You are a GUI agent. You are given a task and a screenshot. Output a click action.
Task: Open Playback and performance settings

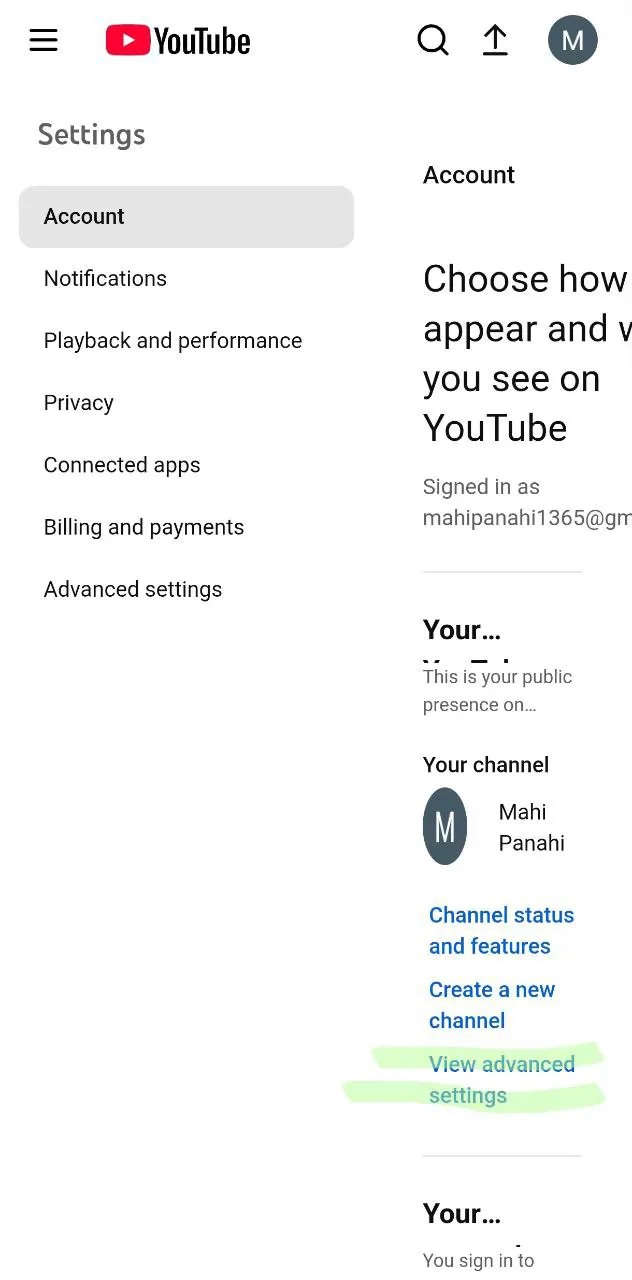coord(173,340)
